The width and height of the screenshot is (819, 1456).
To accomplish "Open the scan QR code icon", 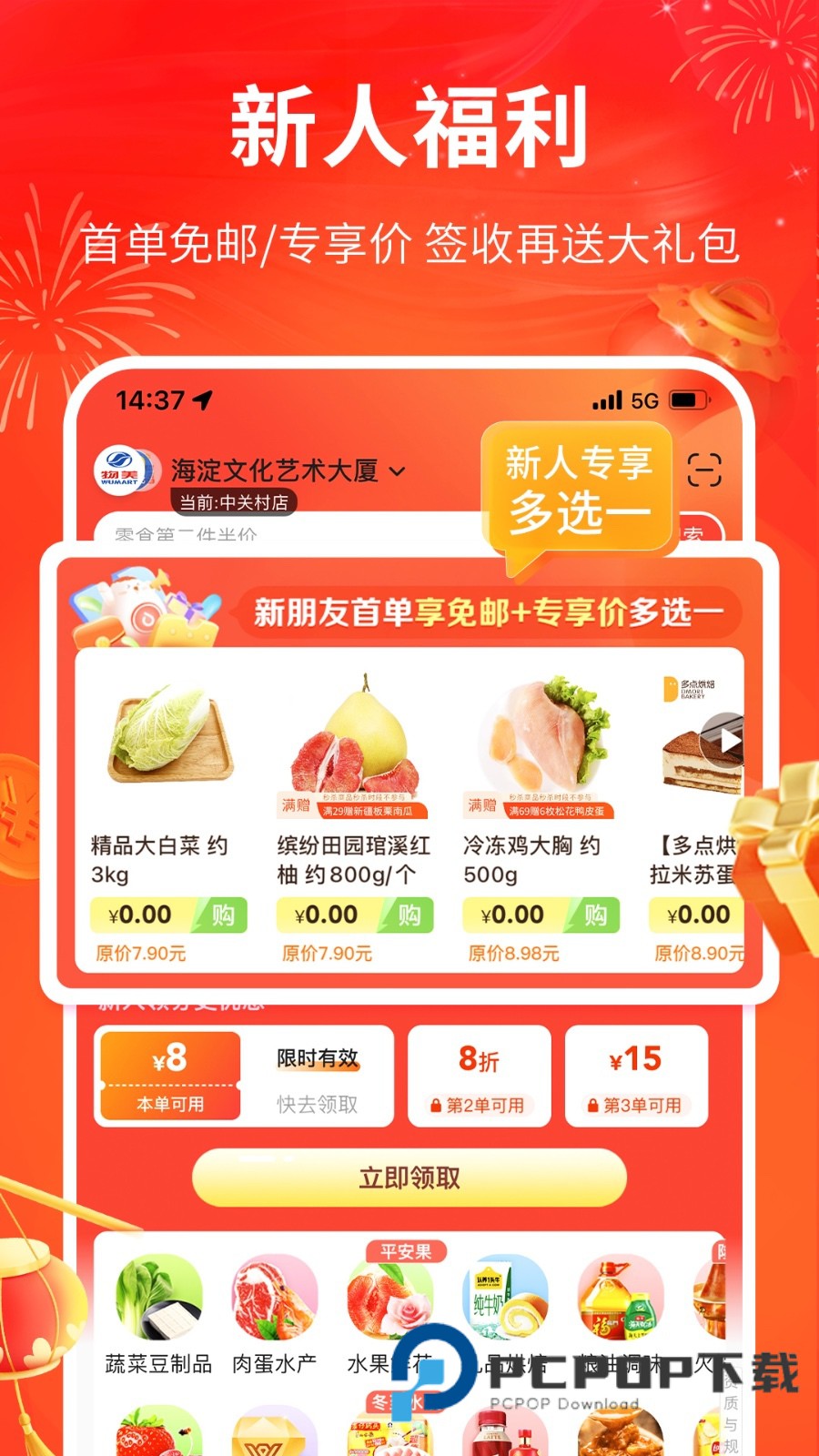I will tap(705, 470).
